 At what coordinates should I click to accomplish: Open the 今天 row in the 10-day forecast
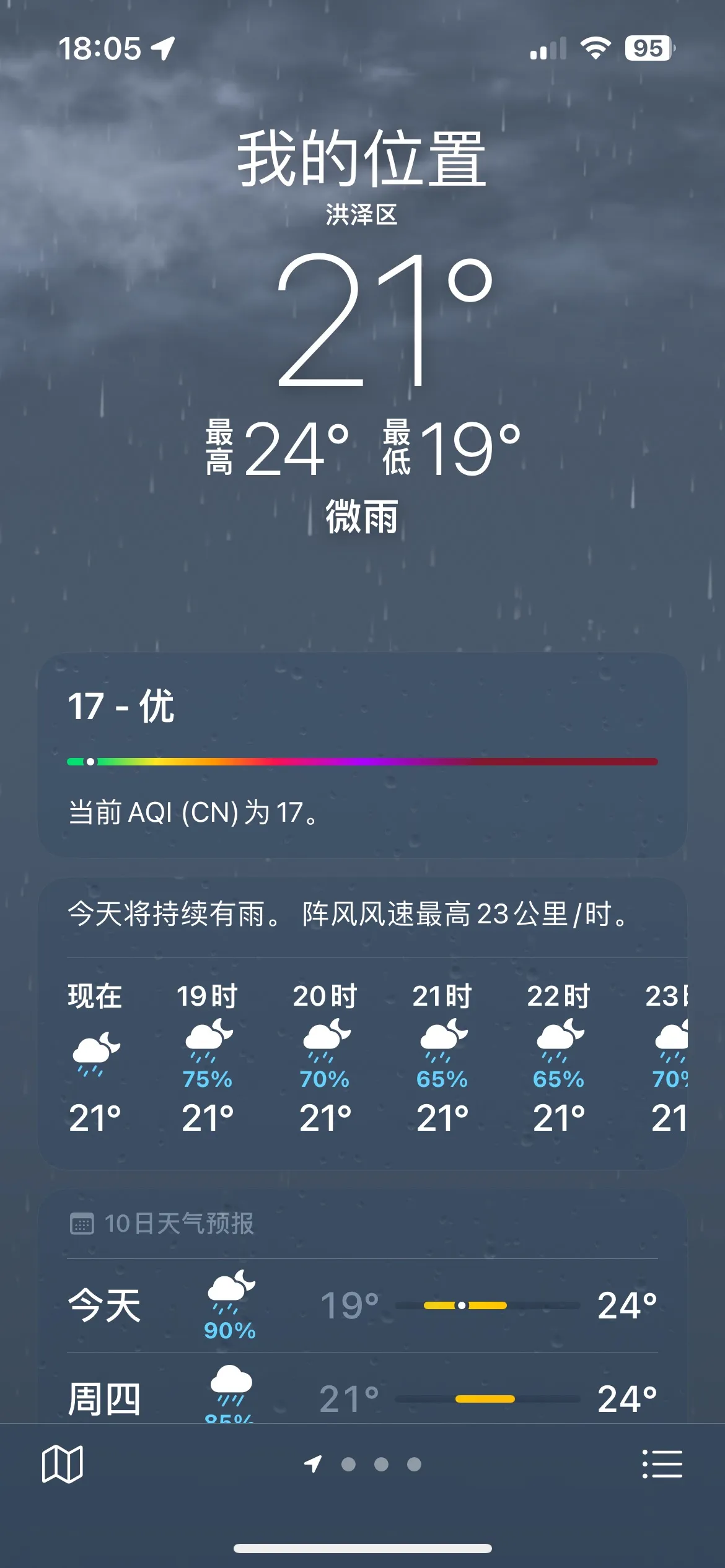[x=362, y=1305]
